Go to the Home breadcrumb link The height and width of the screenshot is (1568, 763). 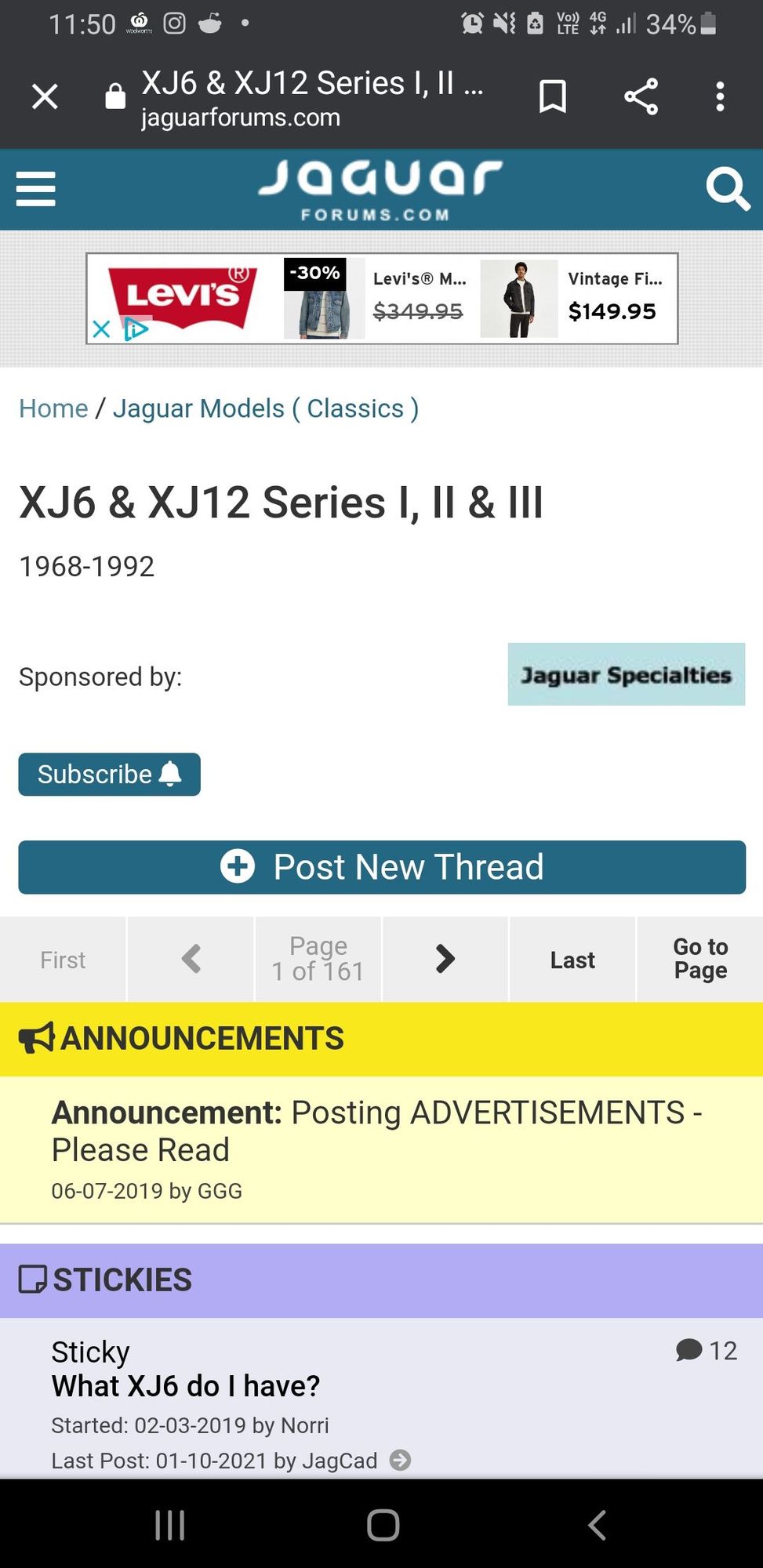point(53,408)
